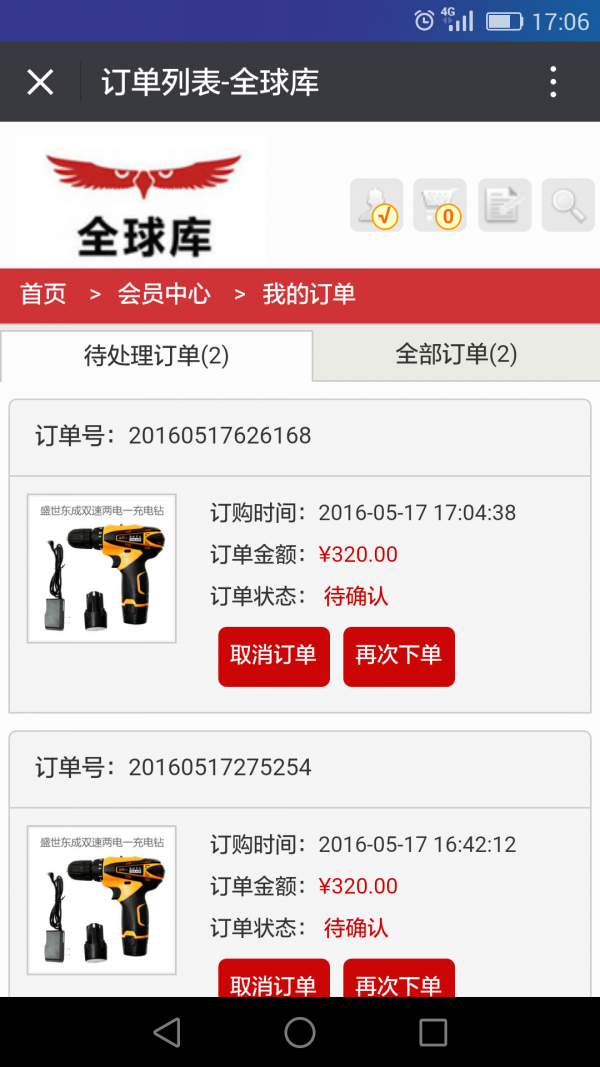600x1067 pixels.
Task: Go back with the system back button
Action: tap(167, 1032)
